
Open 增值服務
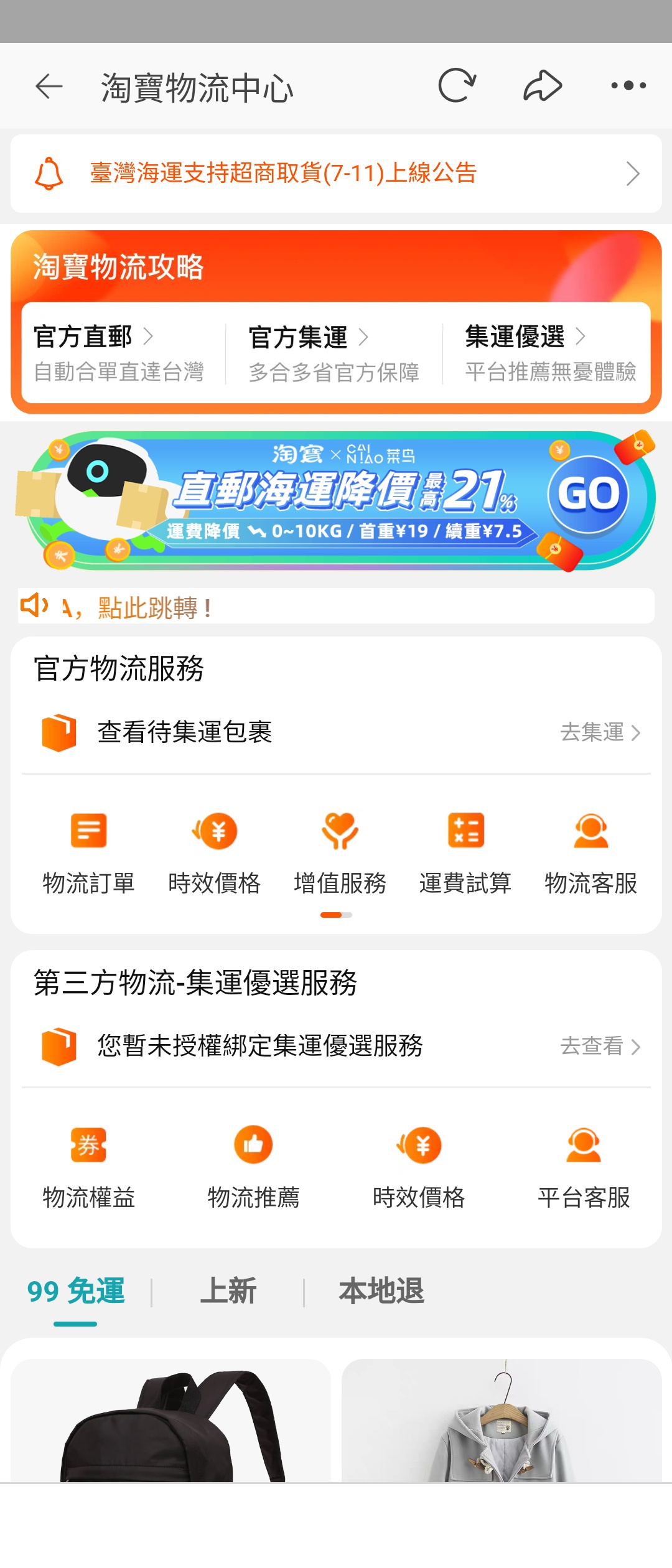pos(340,852)
